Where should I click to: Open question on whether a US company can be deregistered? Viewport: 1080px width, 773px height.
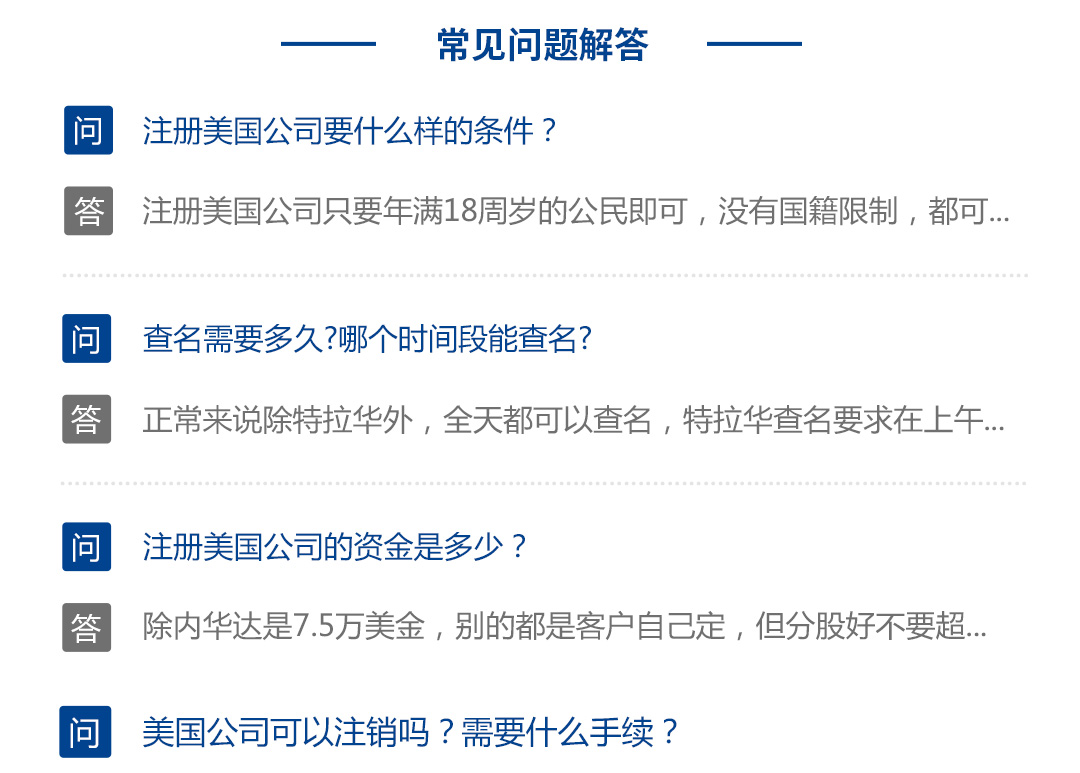tap(410, 732)
